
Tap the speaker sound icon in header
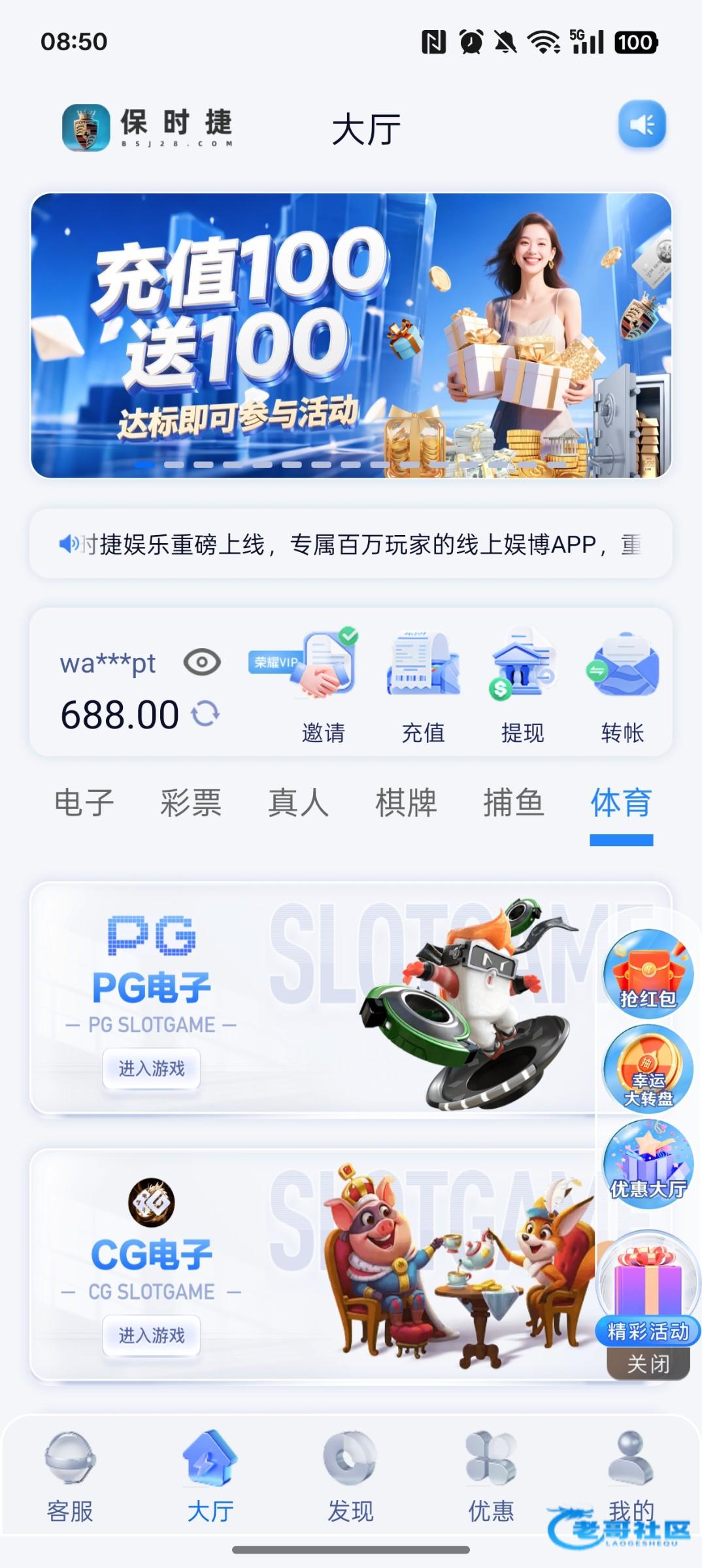[x=642, y=124]
